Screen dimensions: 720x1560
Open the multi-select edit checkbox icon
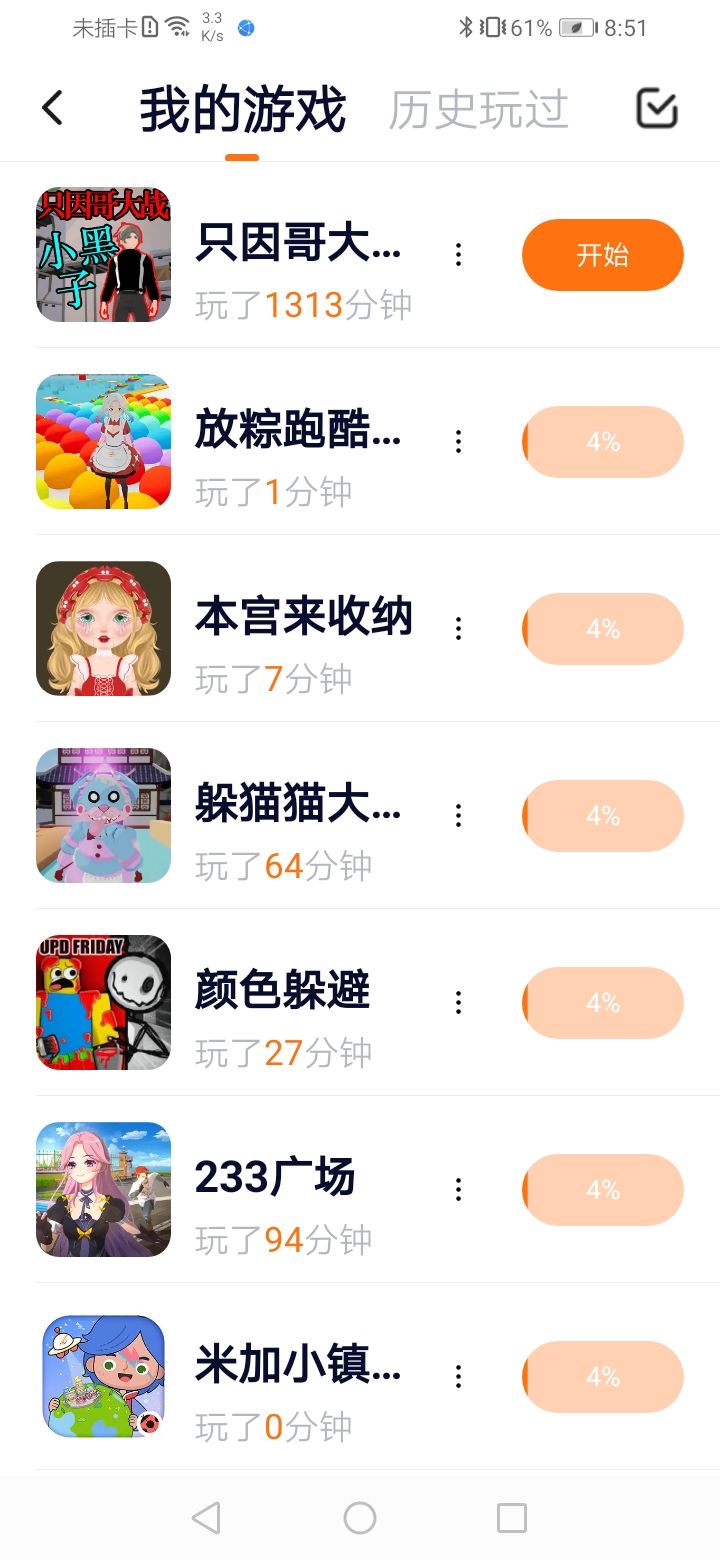point(657,108)
